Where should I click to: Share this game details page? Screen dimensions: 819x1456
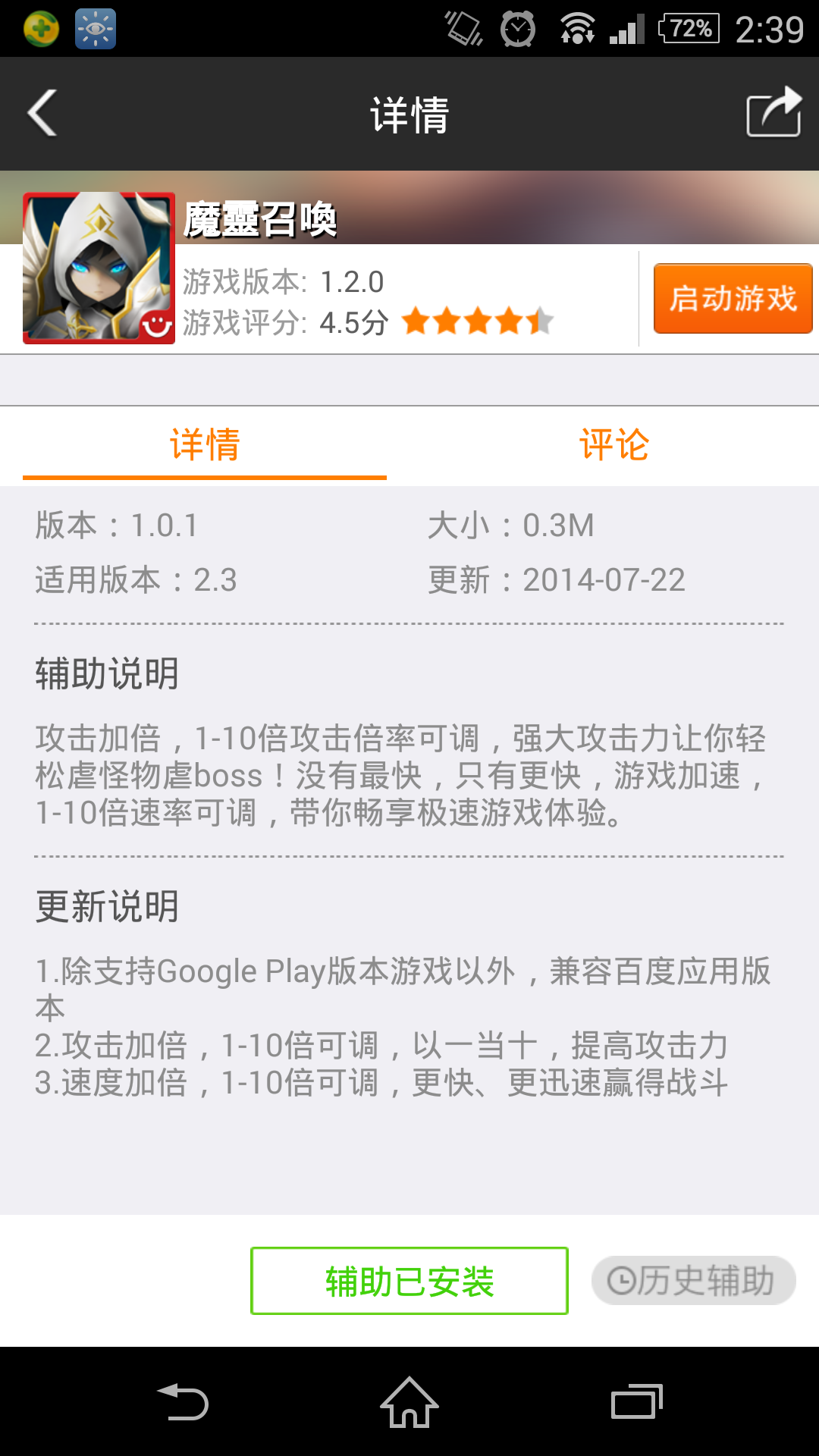773,112
